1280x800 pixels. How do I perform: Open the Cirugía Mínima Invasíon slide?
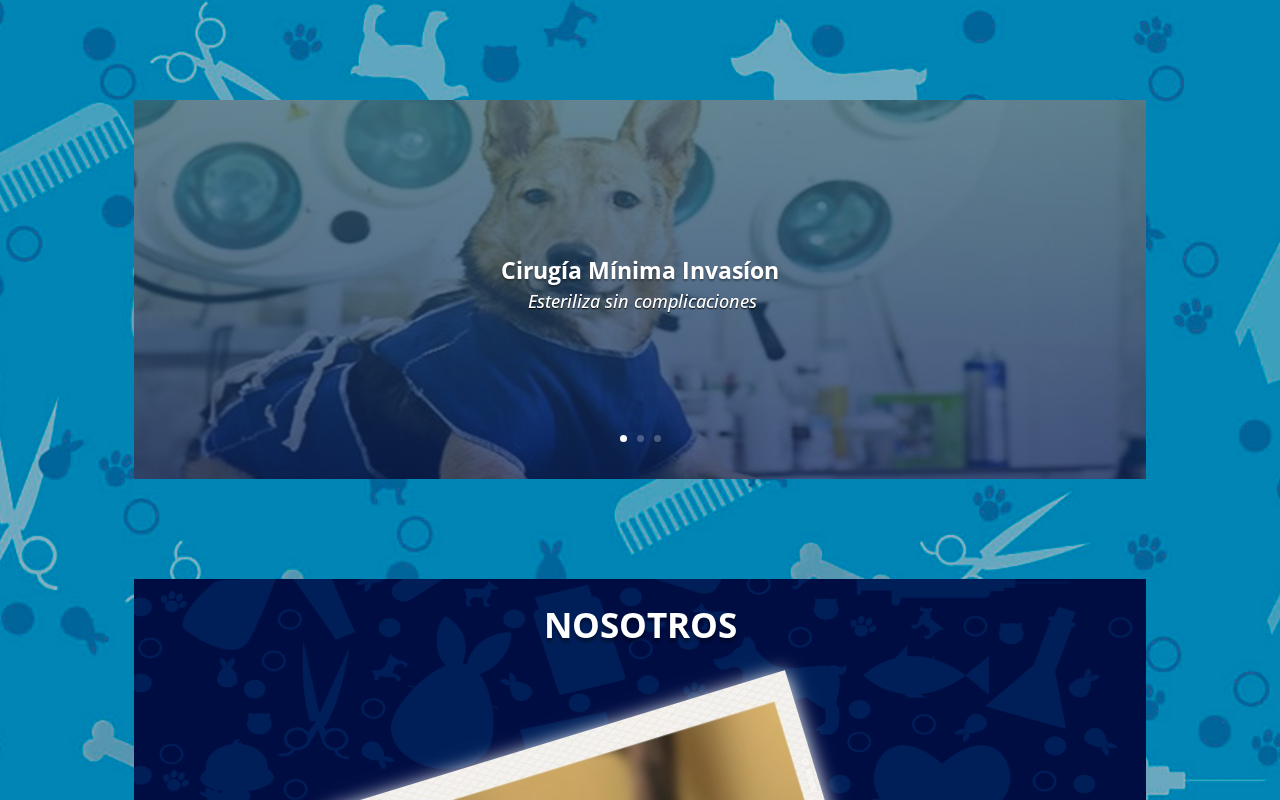pos(640,271)
